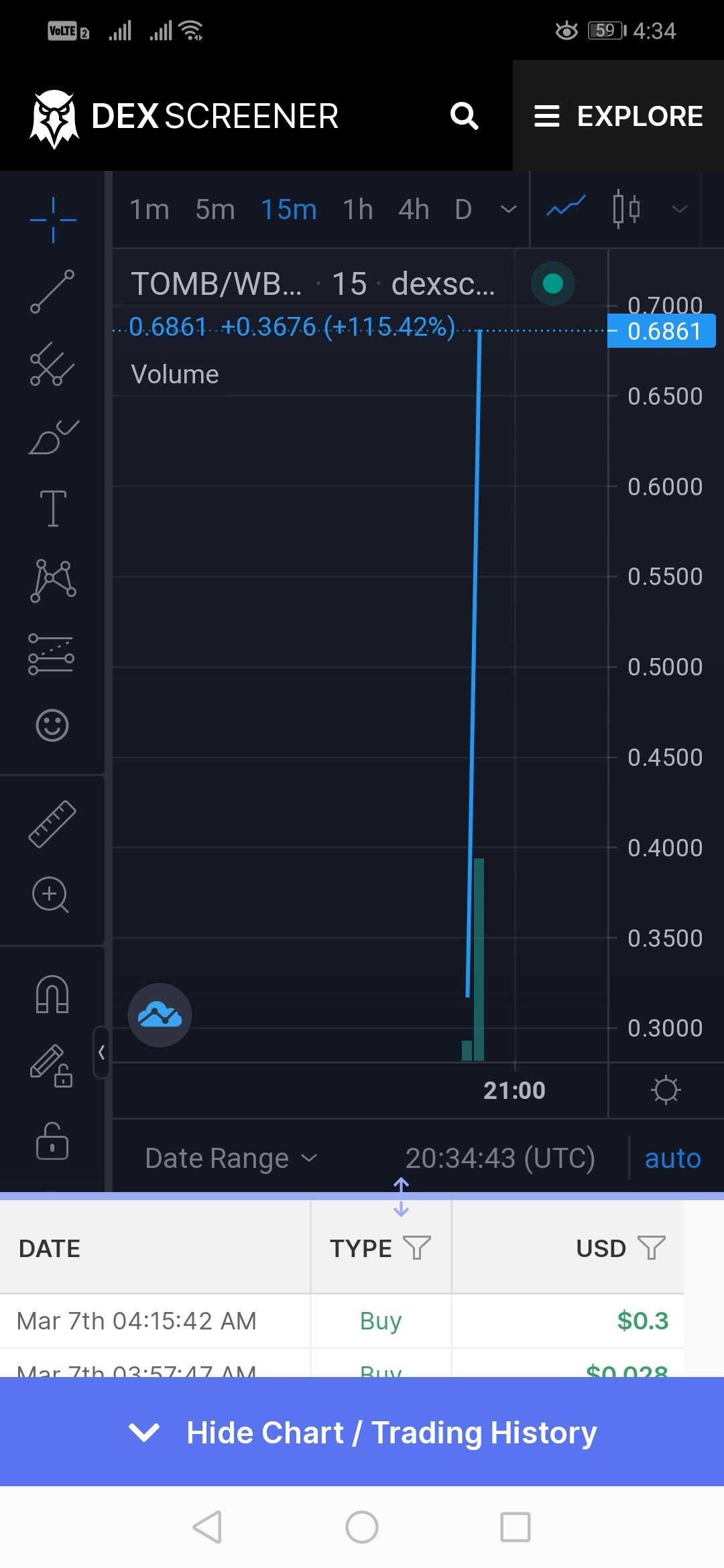724x1568 pixels.
Task: Switch to 4h timeframe
Action: coord(414,210)
